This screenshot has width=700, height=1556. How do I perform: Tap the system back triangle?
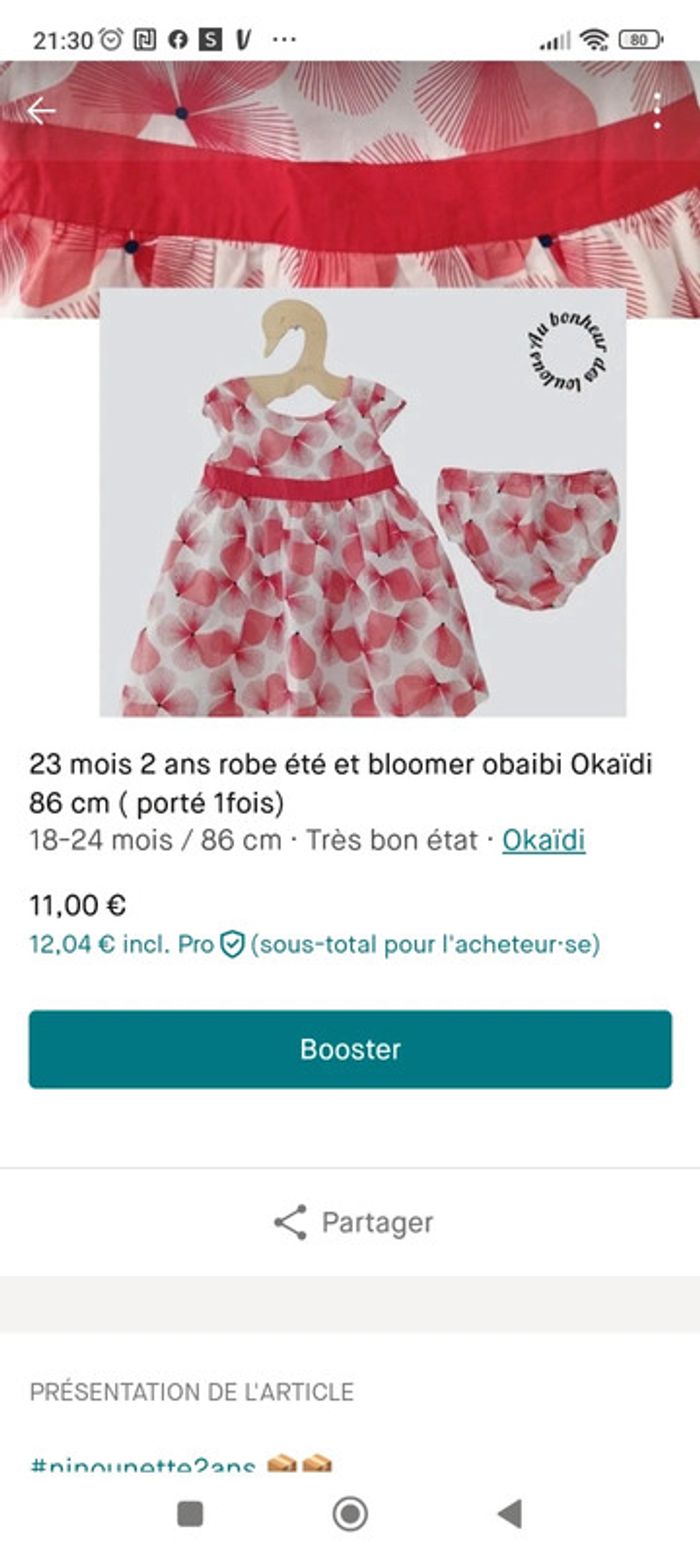click(510, 1514)
